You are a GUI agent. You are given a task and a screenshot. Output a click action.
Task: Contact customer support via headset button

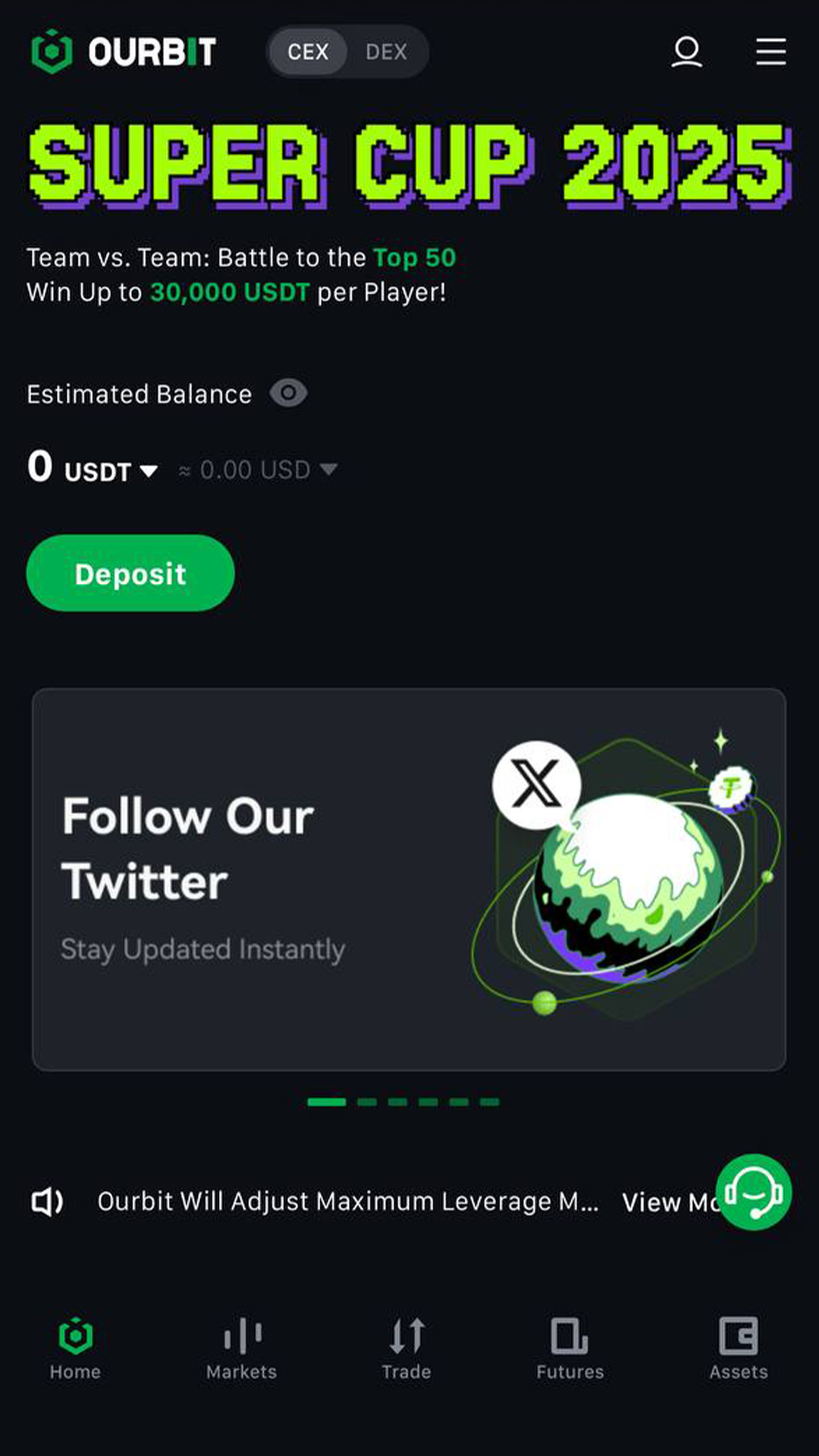click(754, 1192)
